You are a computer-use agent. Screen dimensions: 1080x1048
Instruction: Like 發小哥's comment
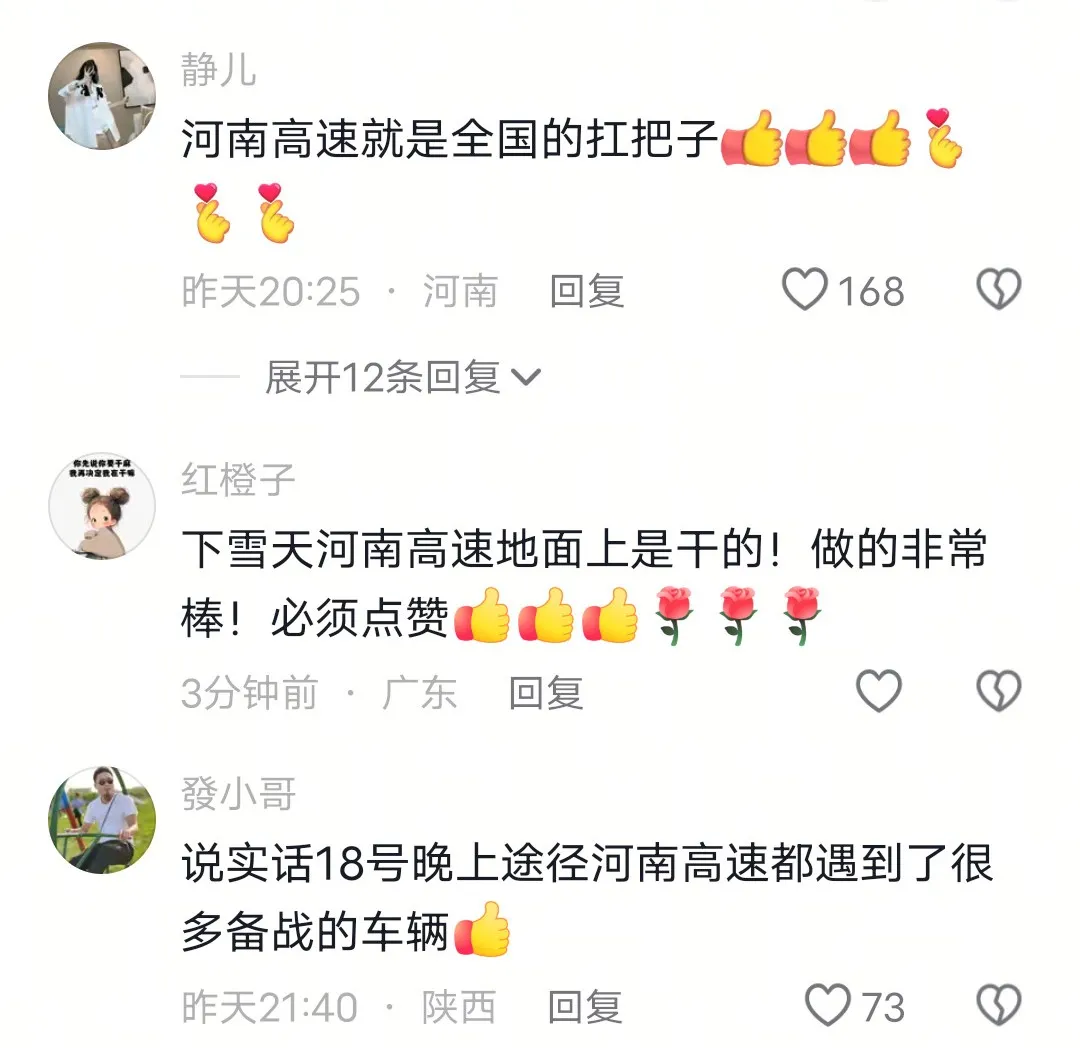point(829,1005)
